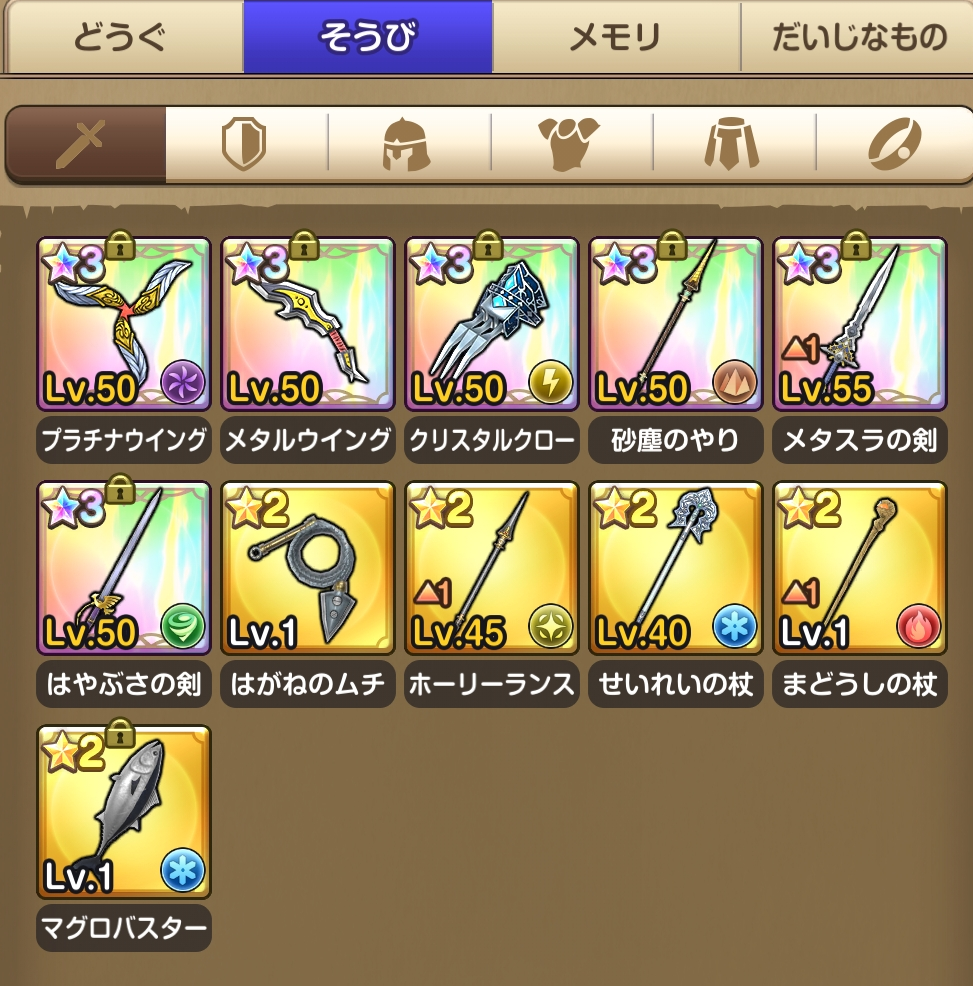
Task: Open the メモリ tab
Action: [x=615, y=38]
